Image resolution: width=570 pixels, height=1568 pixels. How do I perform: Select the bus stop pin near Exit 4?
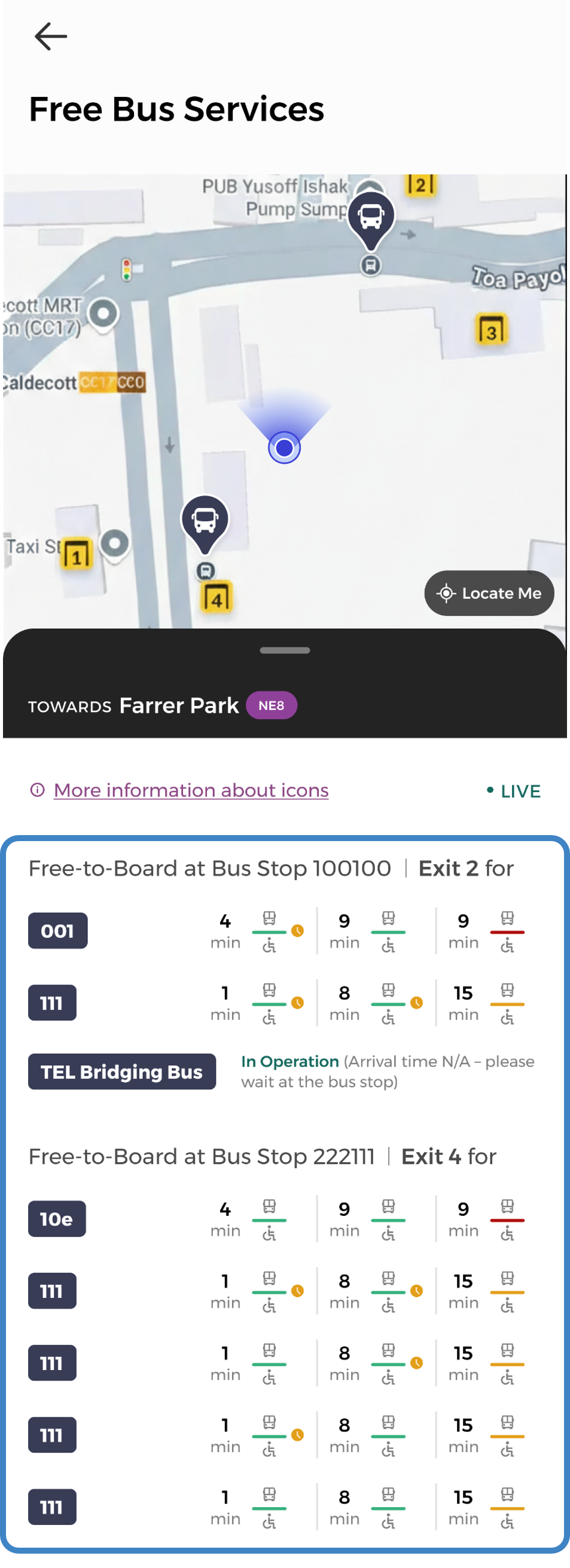(x=205, y=522)
